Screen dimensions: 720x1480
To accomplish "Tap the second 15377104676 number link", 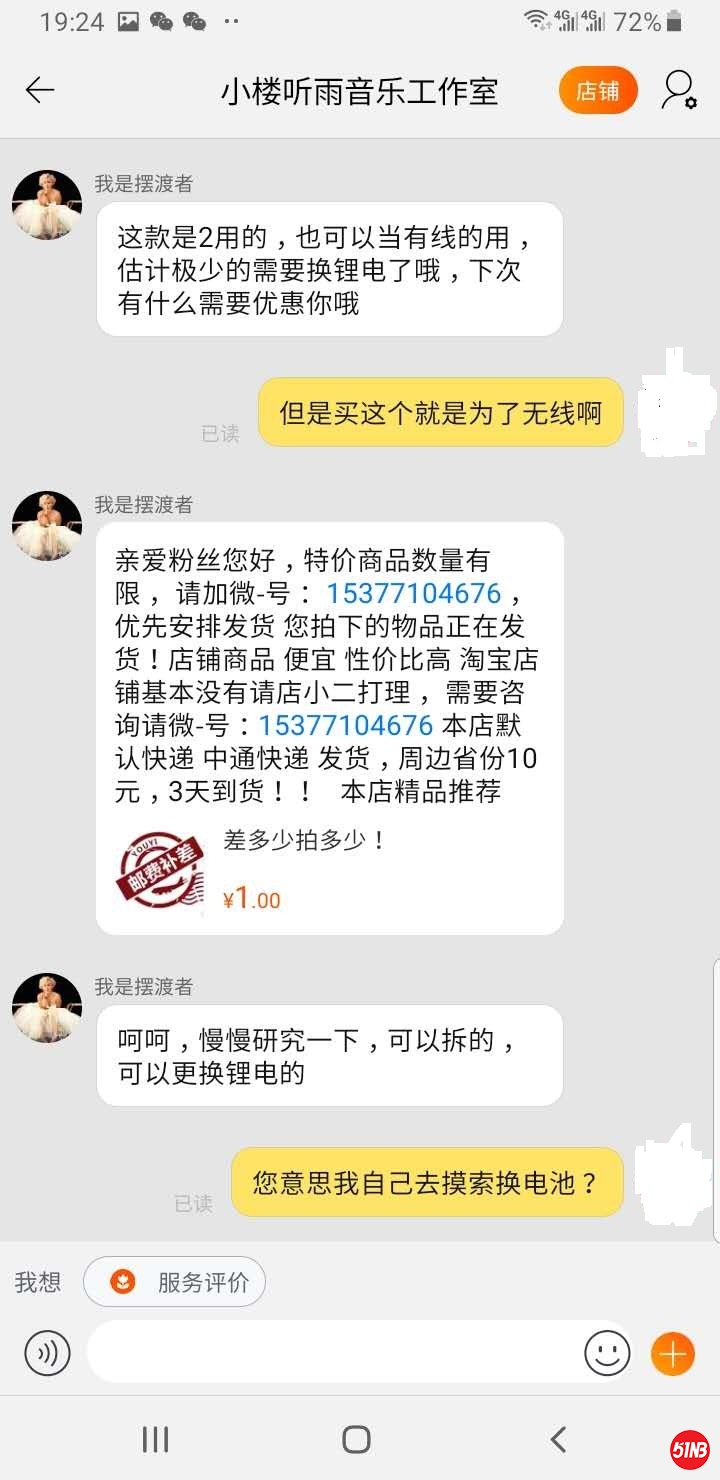I will coord(346,725).
